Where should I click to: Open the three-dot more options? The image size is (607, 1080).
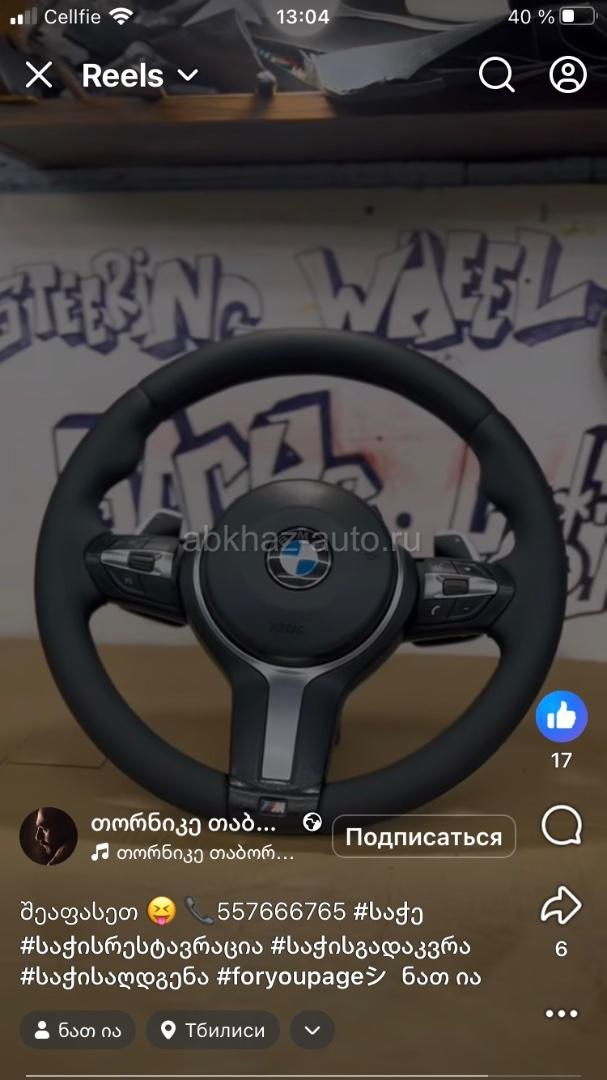point(561,1014)
